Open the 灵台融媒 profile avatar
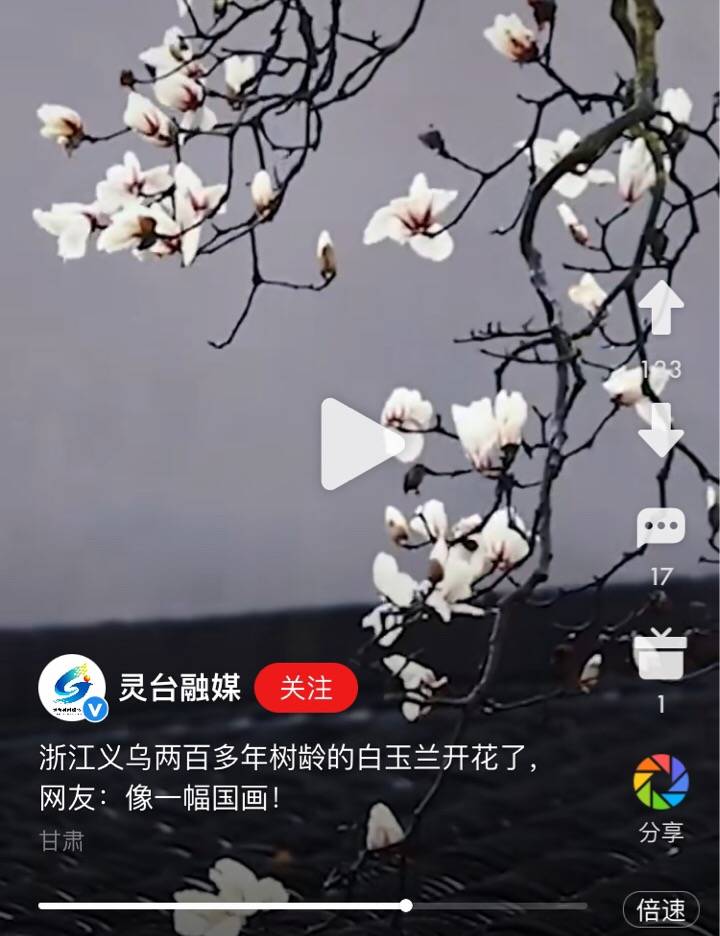Image resolution: width=720 pixels, height=936 pixels. (x=72, y=688)
